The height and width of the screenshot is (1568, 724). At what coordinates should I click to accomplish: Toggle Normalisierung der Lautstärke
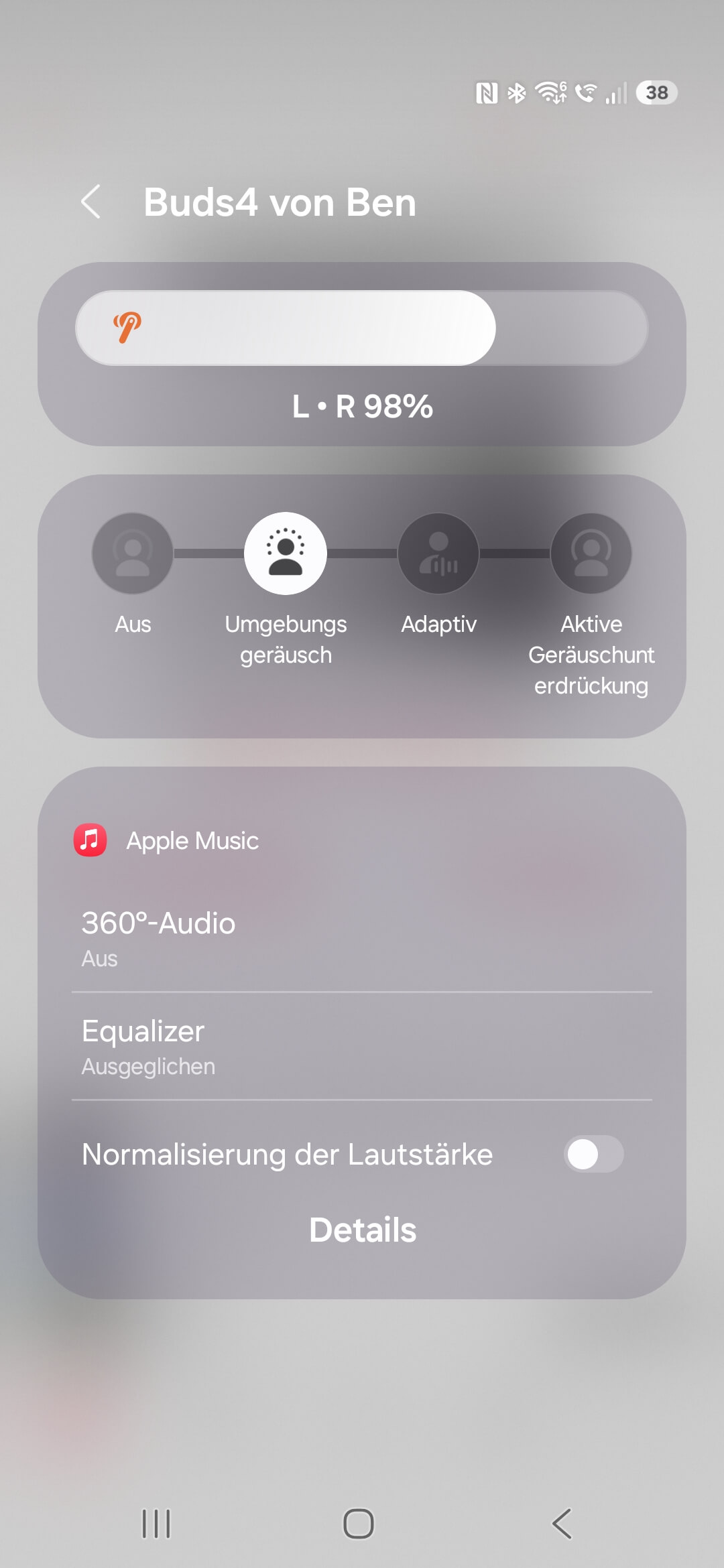coord(593,1154)
